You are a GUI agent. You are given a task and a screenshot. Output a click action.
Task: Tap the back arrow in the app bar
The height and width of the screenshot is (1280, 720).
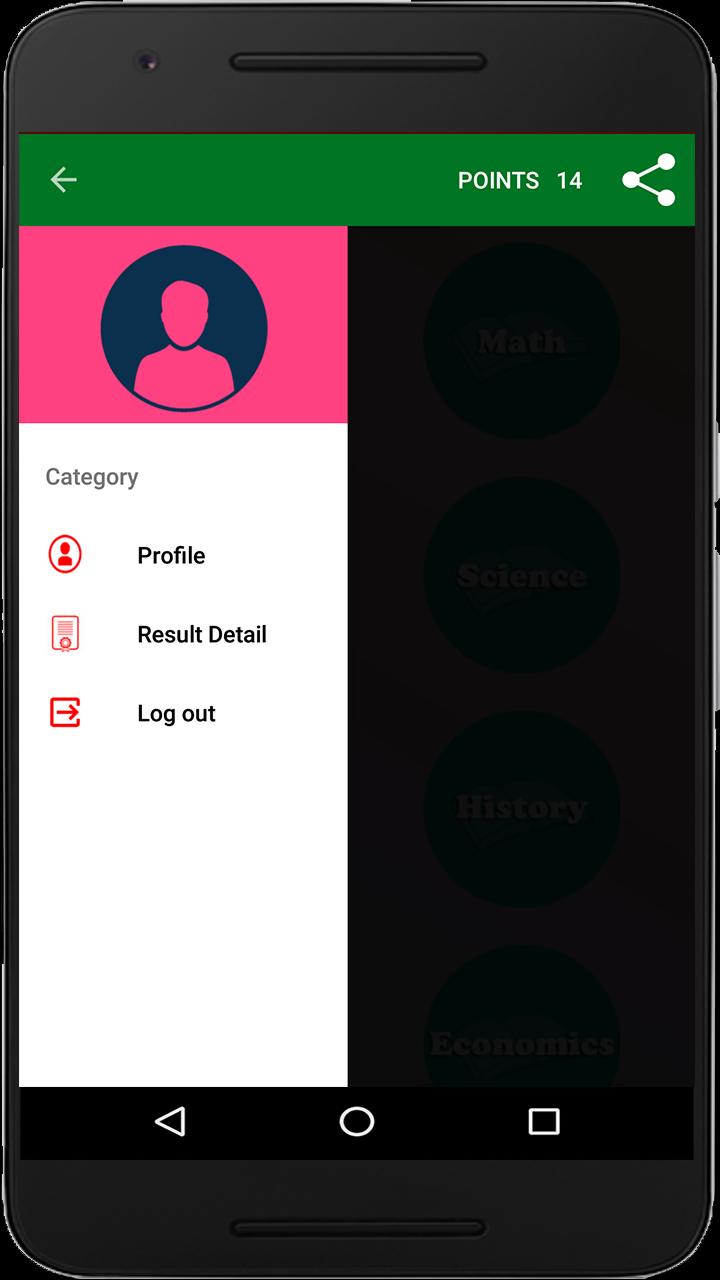pyautogui.click(x=64, y=180)
